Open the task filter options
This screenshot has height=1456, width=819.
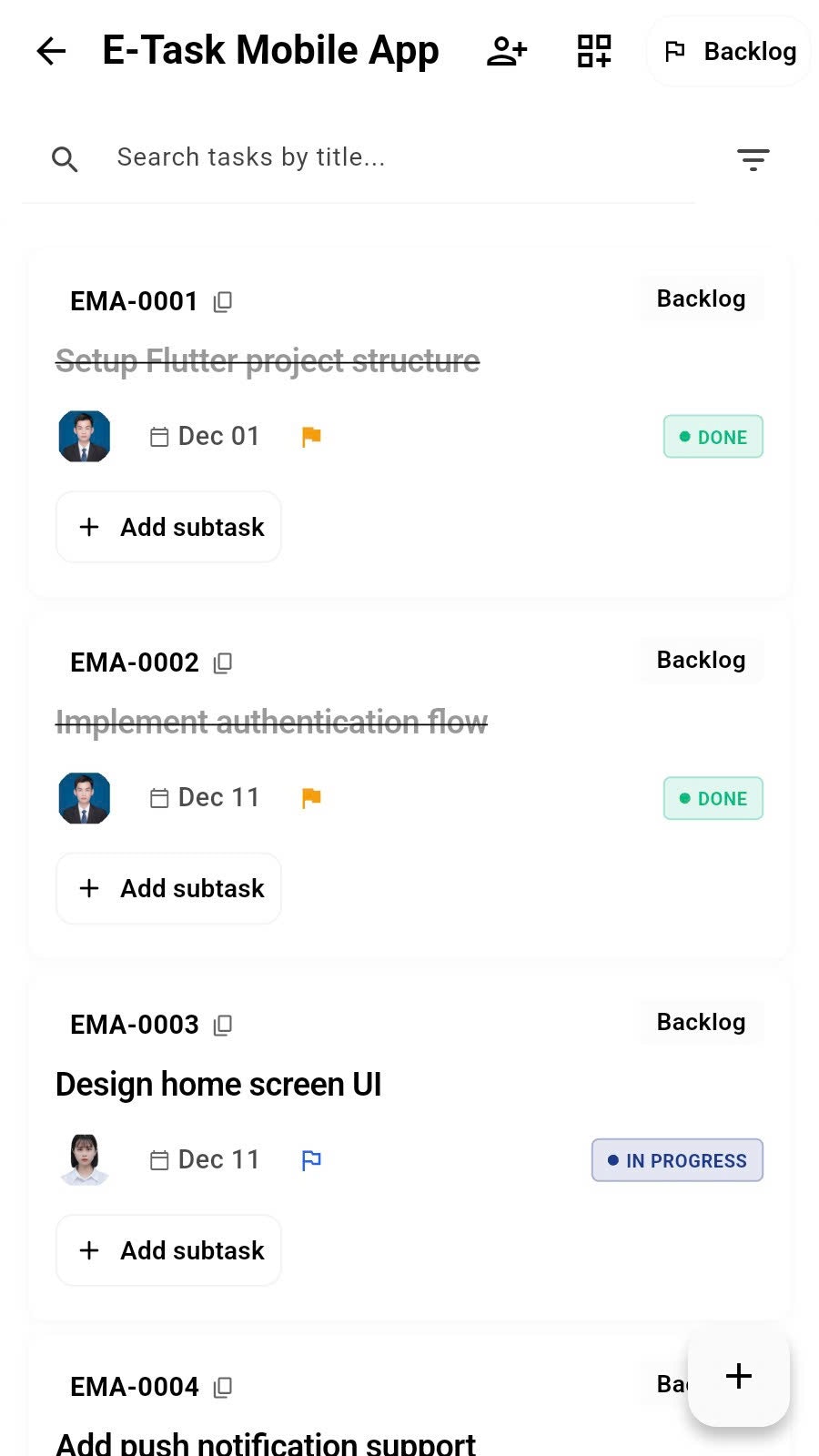(x=753, y=160)
